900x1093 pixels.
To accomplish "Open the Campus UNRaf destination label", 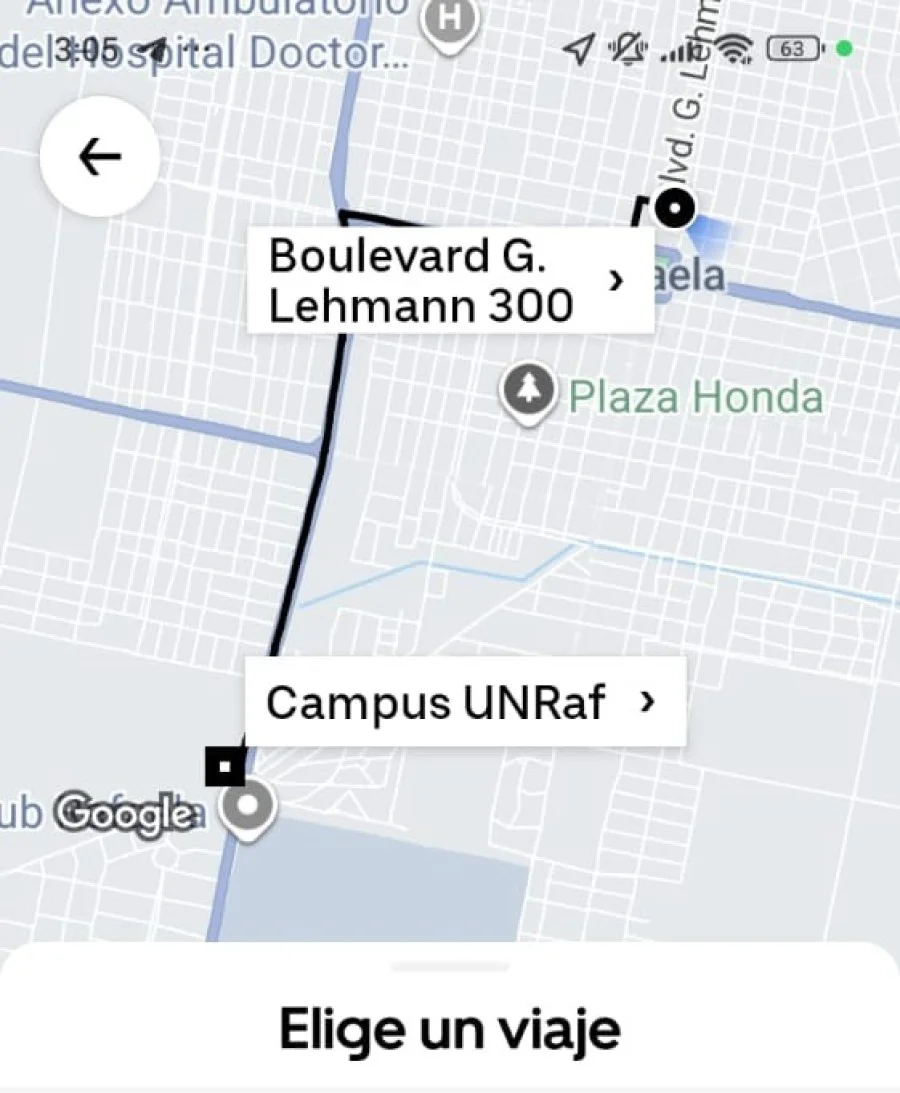I will (436, 702).
